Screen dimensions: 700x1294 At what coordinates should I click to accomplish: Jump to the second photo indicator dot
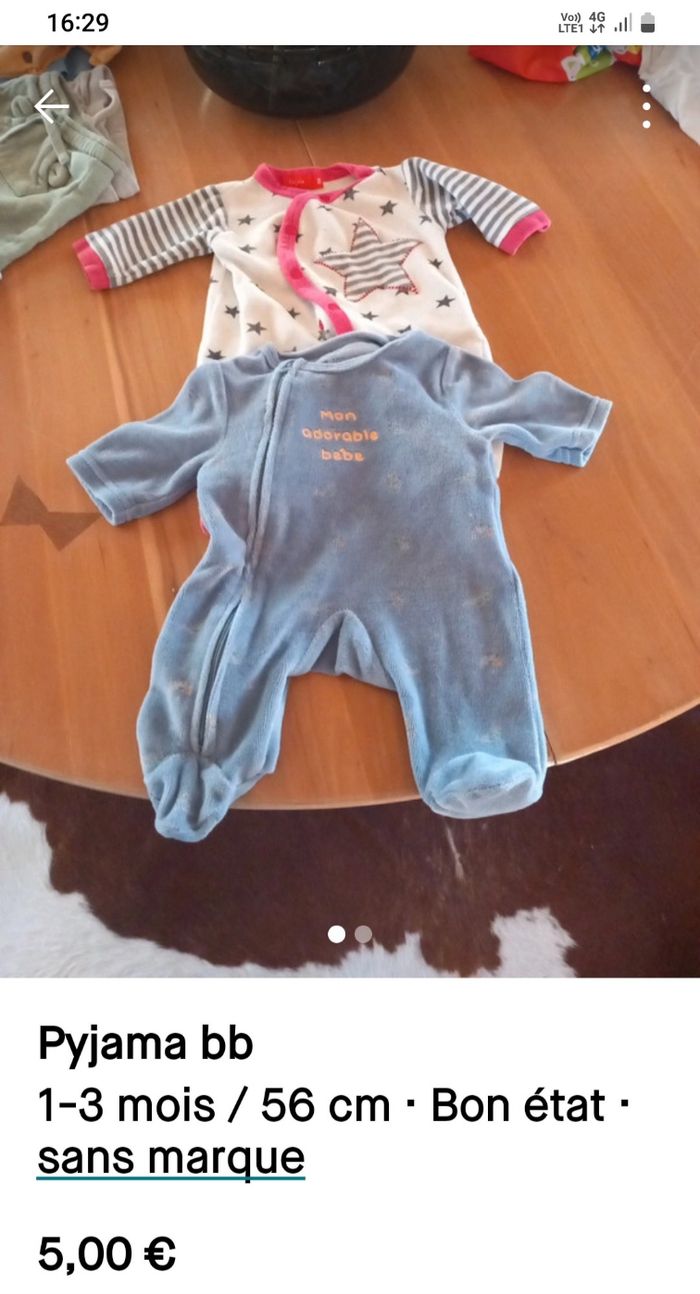point(364,934)
